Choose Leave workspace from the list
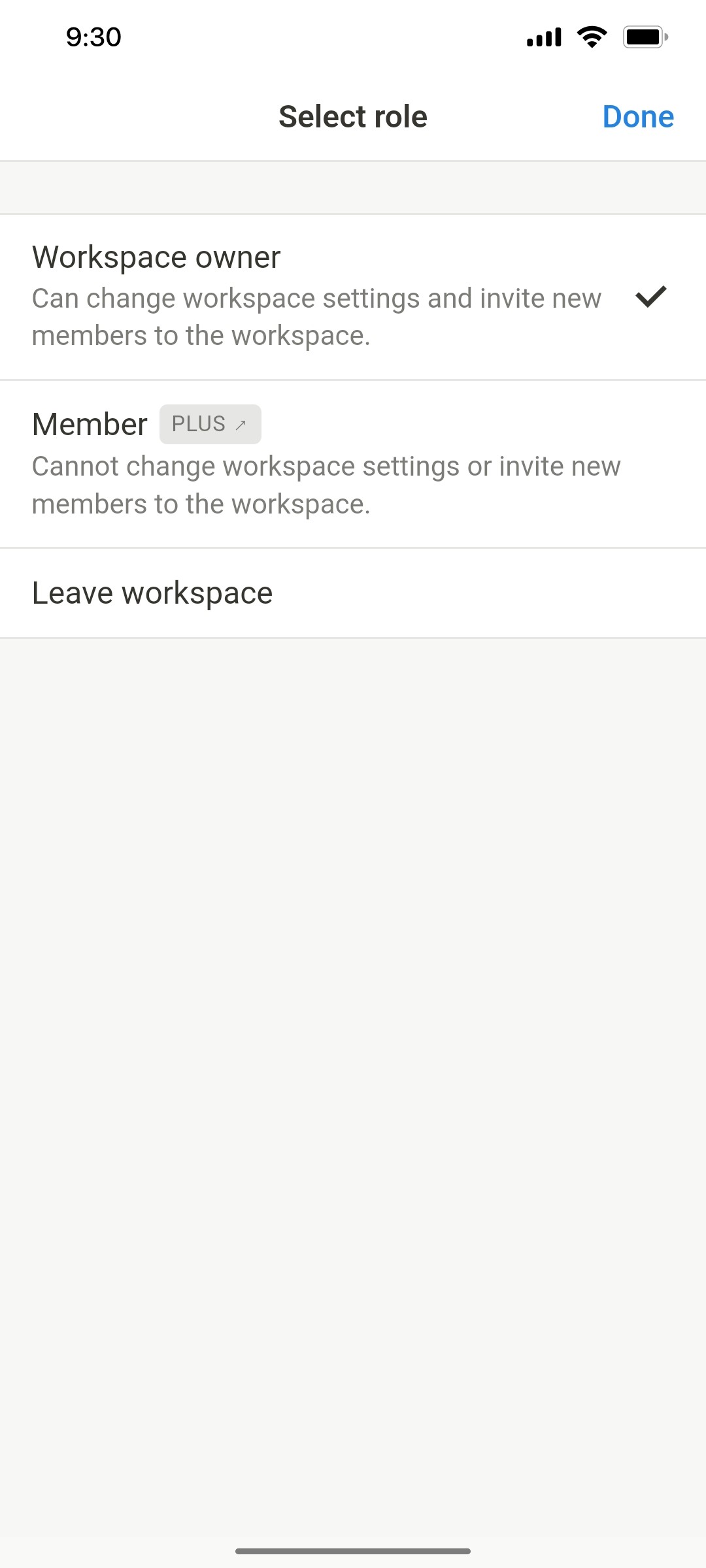The height and width of the screenshot is (1568, 706). 152,592
